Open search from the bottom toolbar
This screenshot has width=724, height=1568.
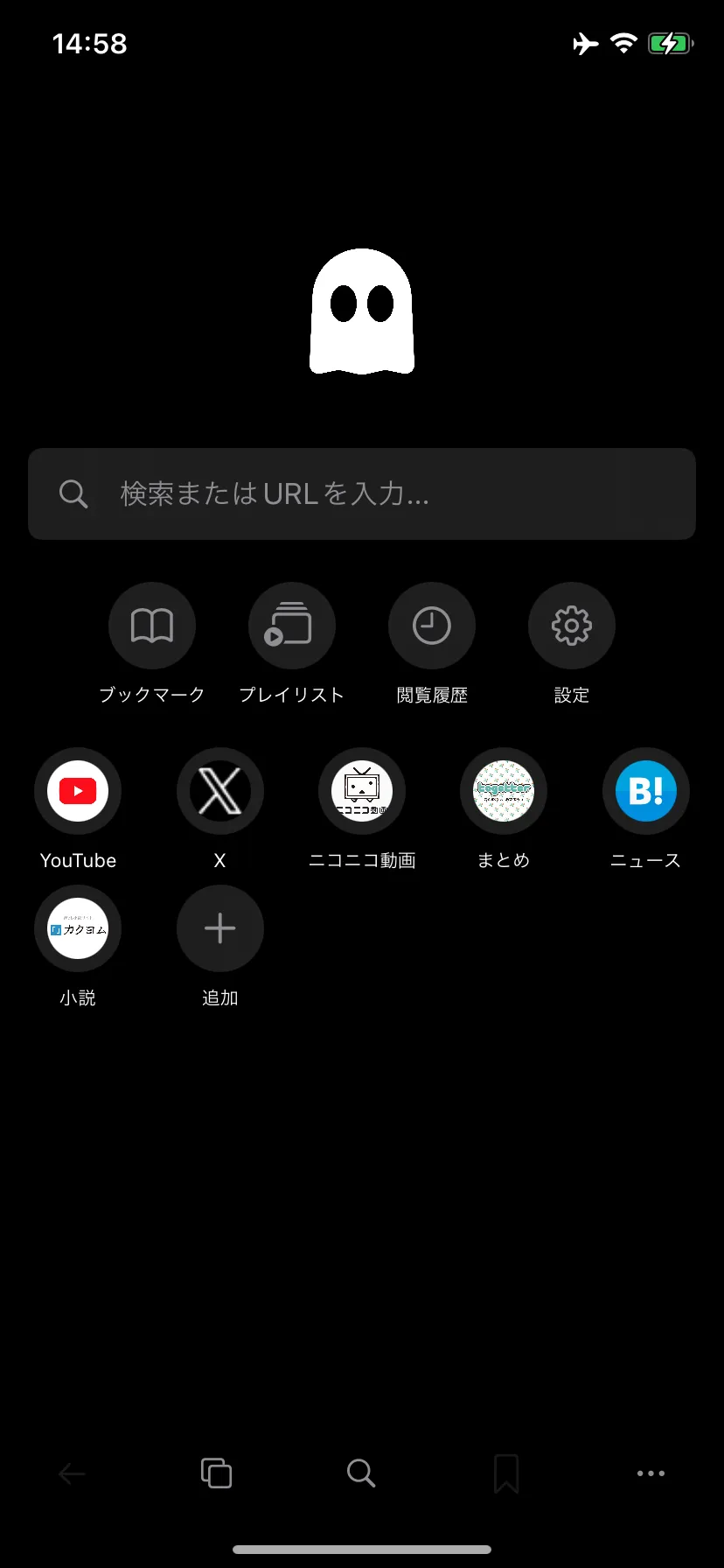point(361,1473)
